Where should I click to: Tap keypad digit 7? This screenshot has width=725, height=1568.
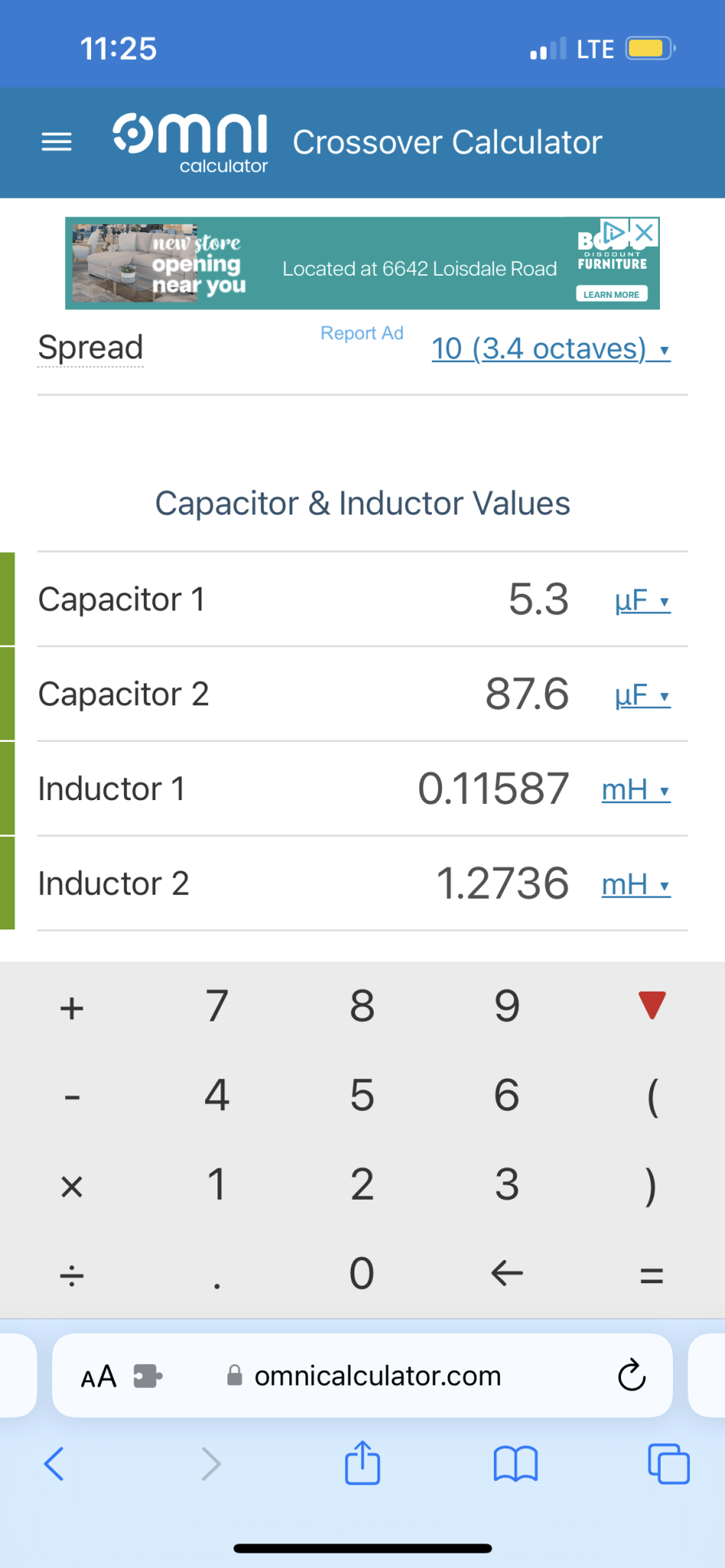click(217, 1005)
